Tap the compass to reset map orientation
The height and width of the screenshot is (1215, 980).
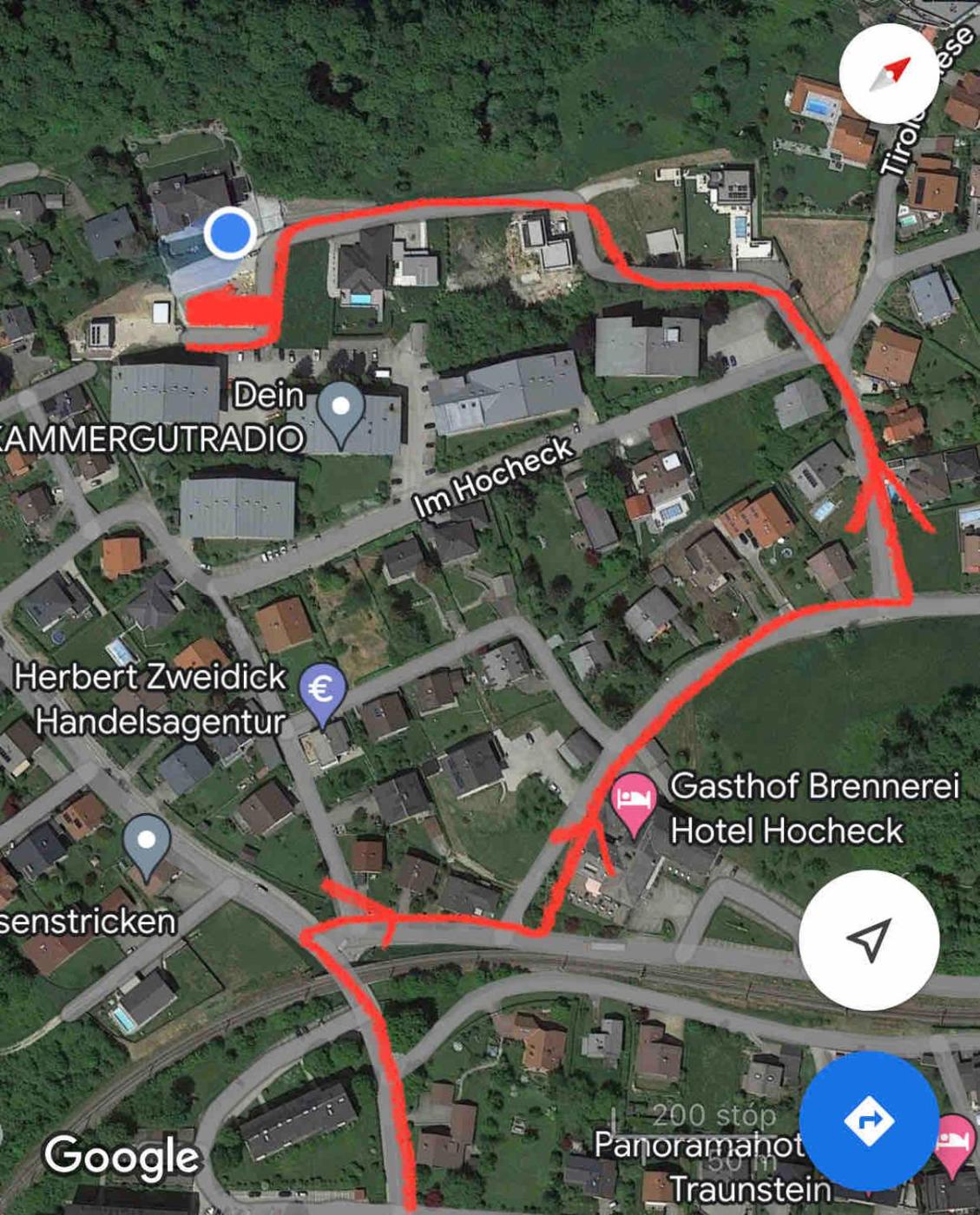point(887,73)
